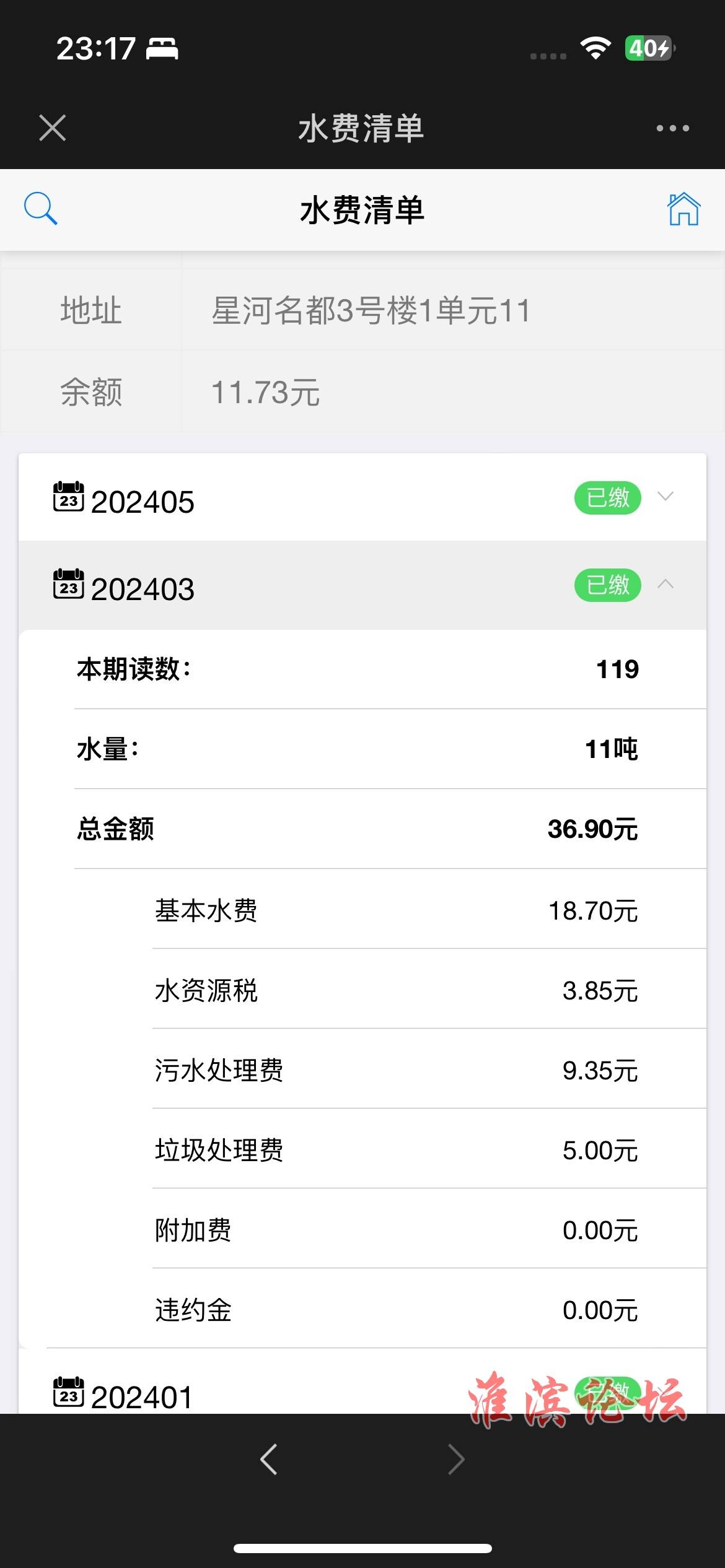Tap the blue search magnifier icon
Screen dimensions: 725x1568
(x=41, y=209)
